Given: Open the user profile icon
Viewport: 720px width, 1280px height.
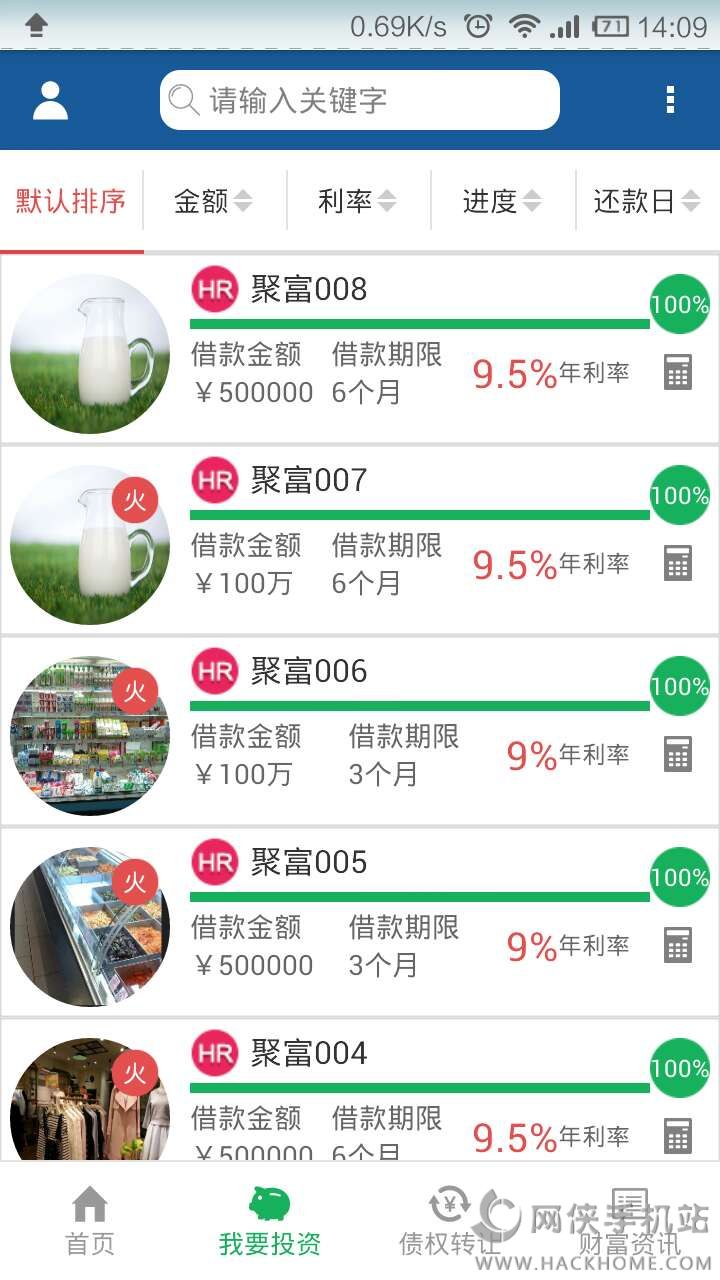Looking at the screenshot, I should [x=50, y=100].
